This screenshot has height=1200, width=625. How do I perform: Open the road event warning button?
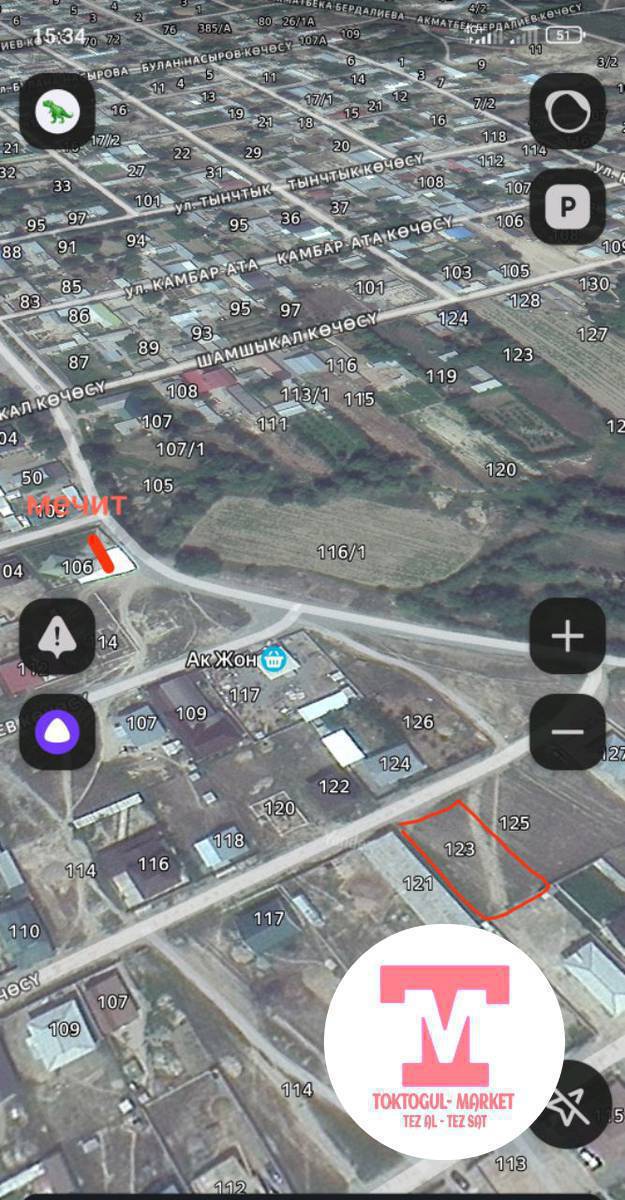(57, 636)
